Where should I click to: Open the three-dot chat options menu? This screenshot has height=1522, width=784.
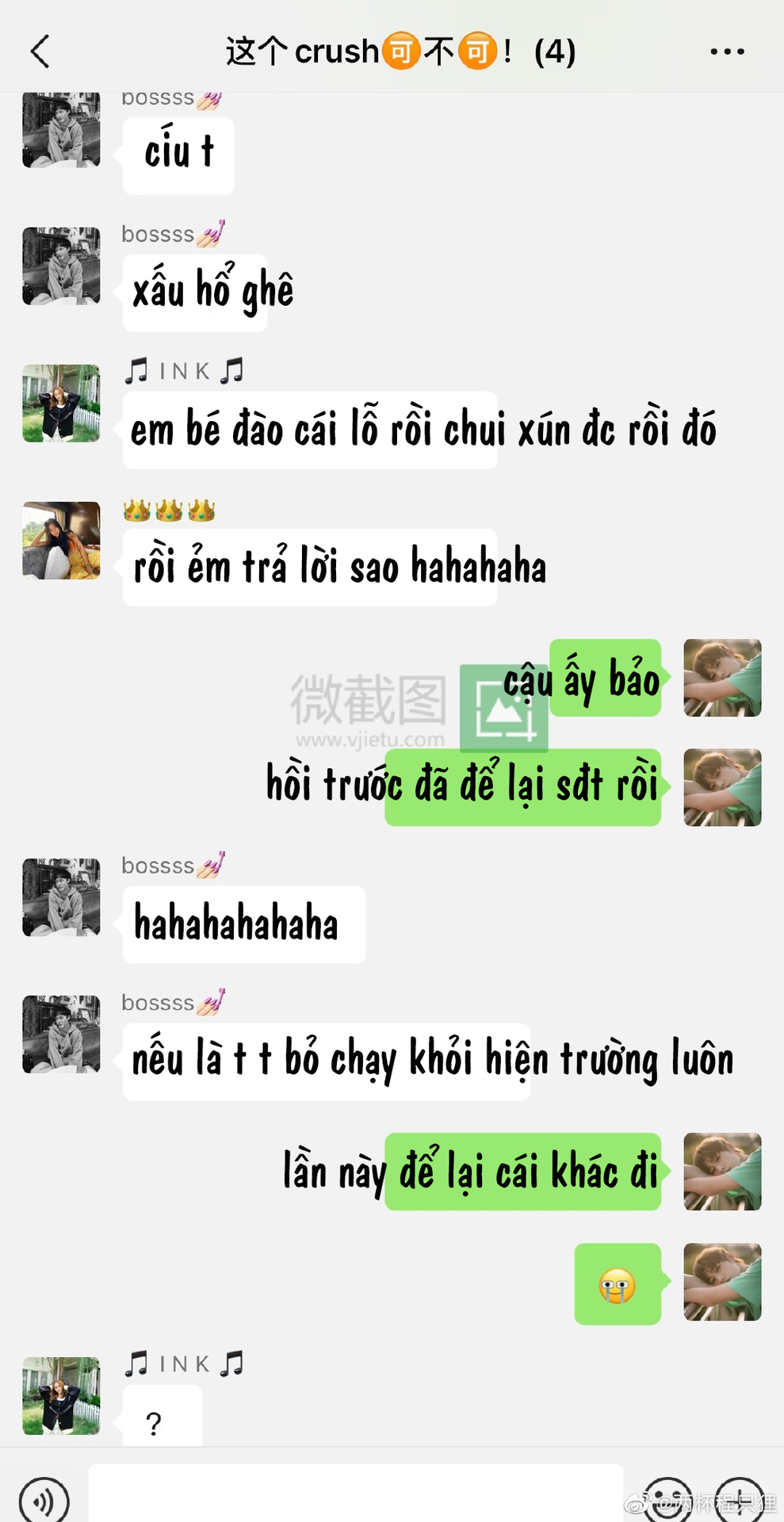coord(727,52)
